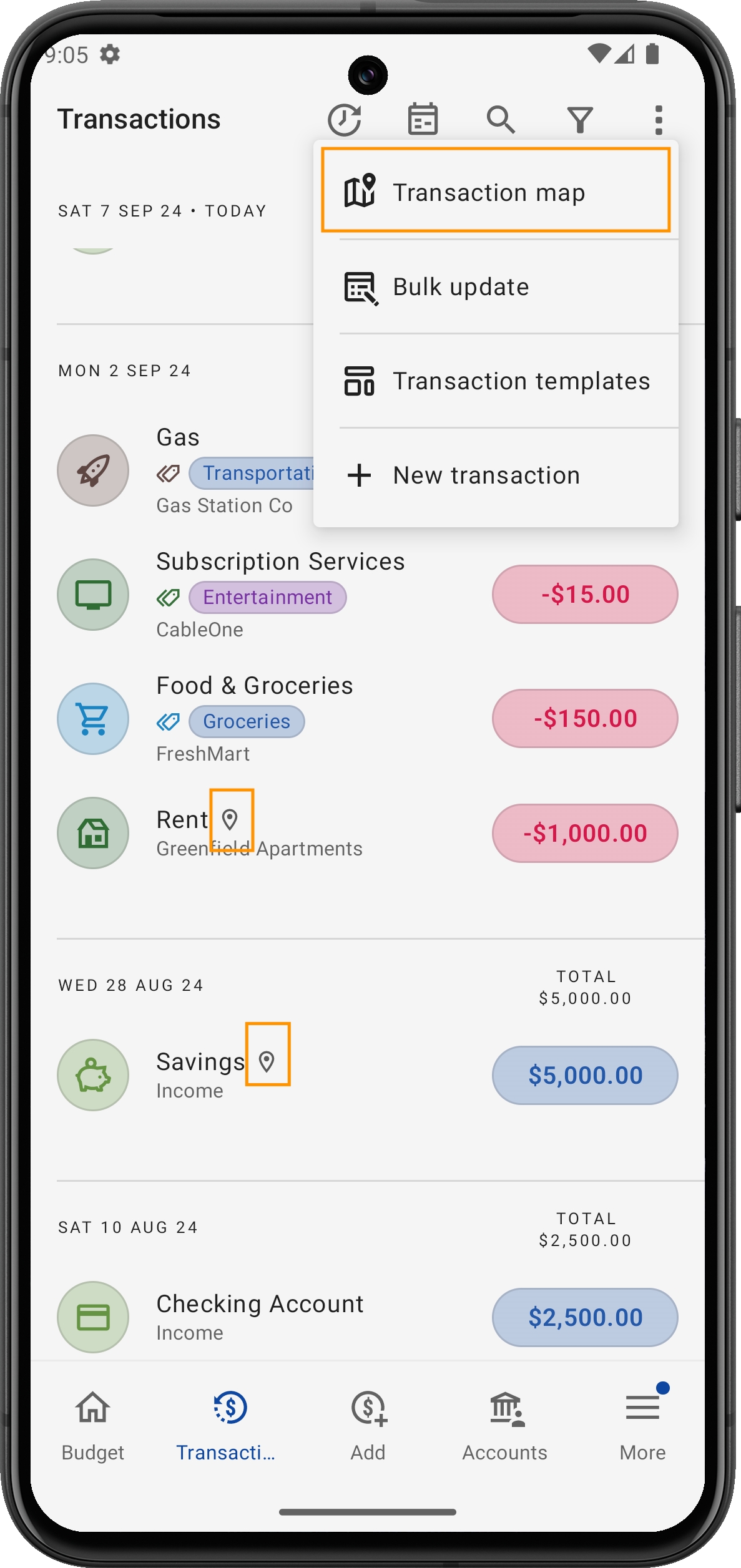The height and width of the screenshot is (1568, 741).
Task: Open the More tab
Action: point(642,1425)
